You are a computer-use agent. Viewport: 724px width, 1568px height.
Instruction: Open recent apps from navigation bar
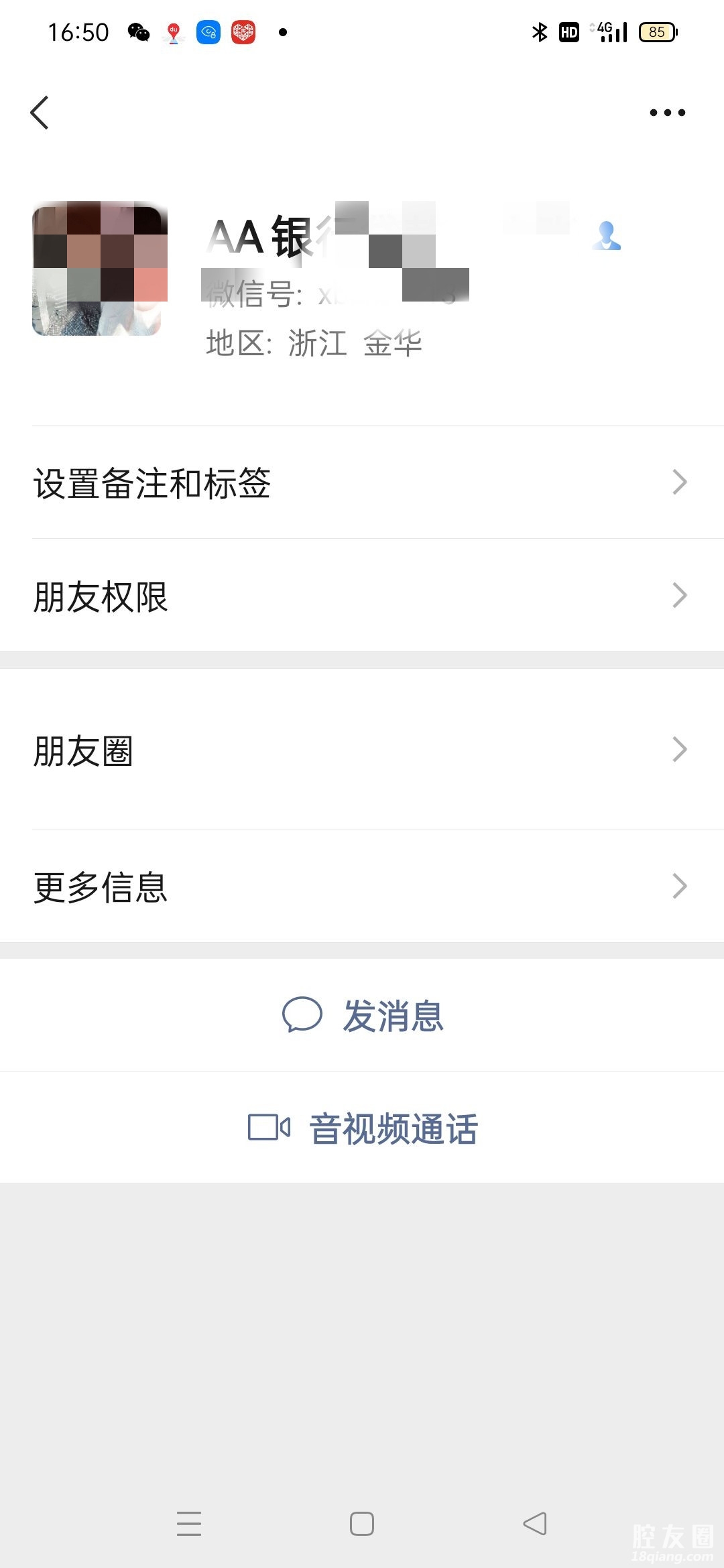189,1524
